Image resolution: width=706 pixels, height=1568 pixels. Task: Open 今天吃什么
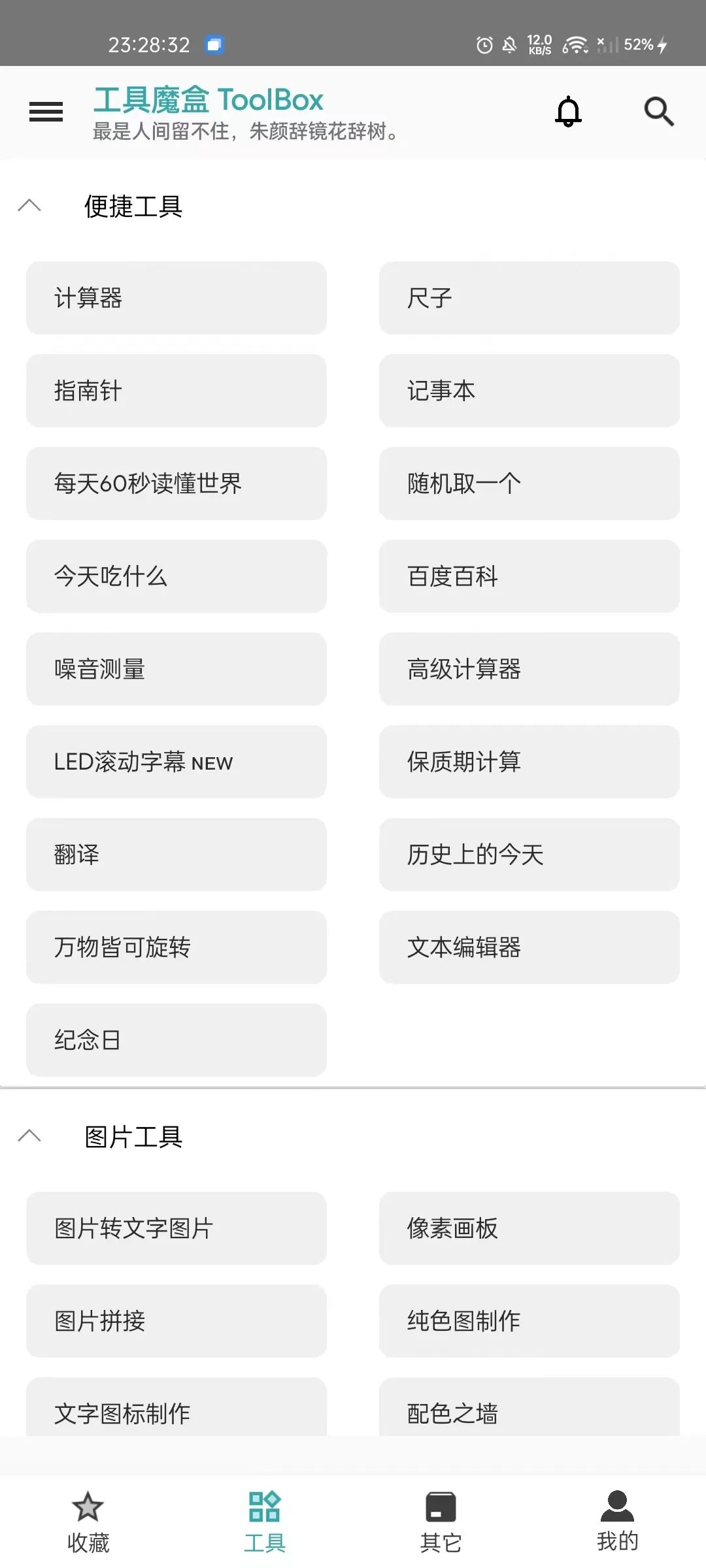click(176, 576)
